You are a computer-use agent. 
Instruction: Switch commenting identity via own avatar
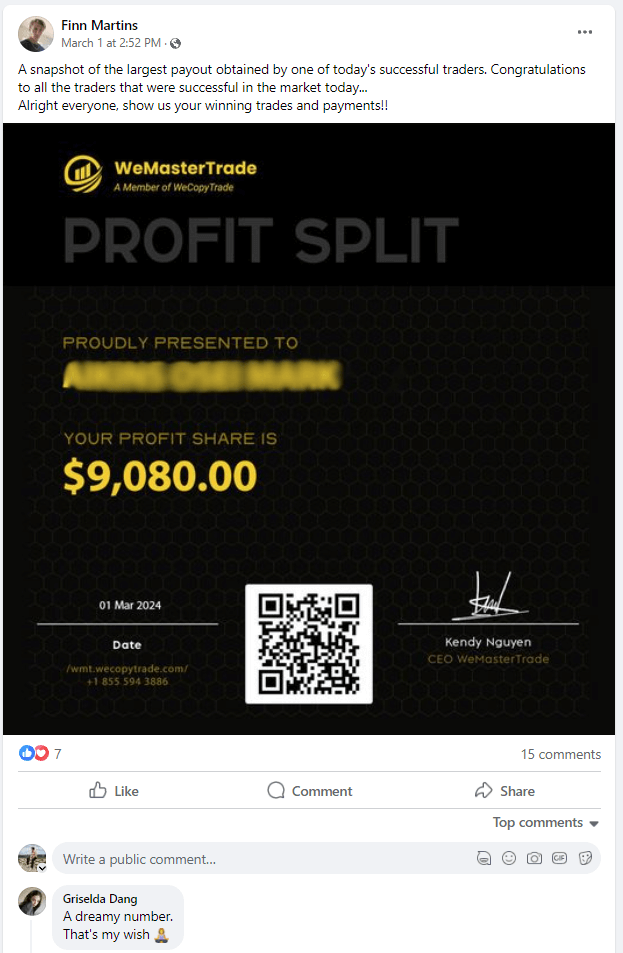(x=32, y=858)
